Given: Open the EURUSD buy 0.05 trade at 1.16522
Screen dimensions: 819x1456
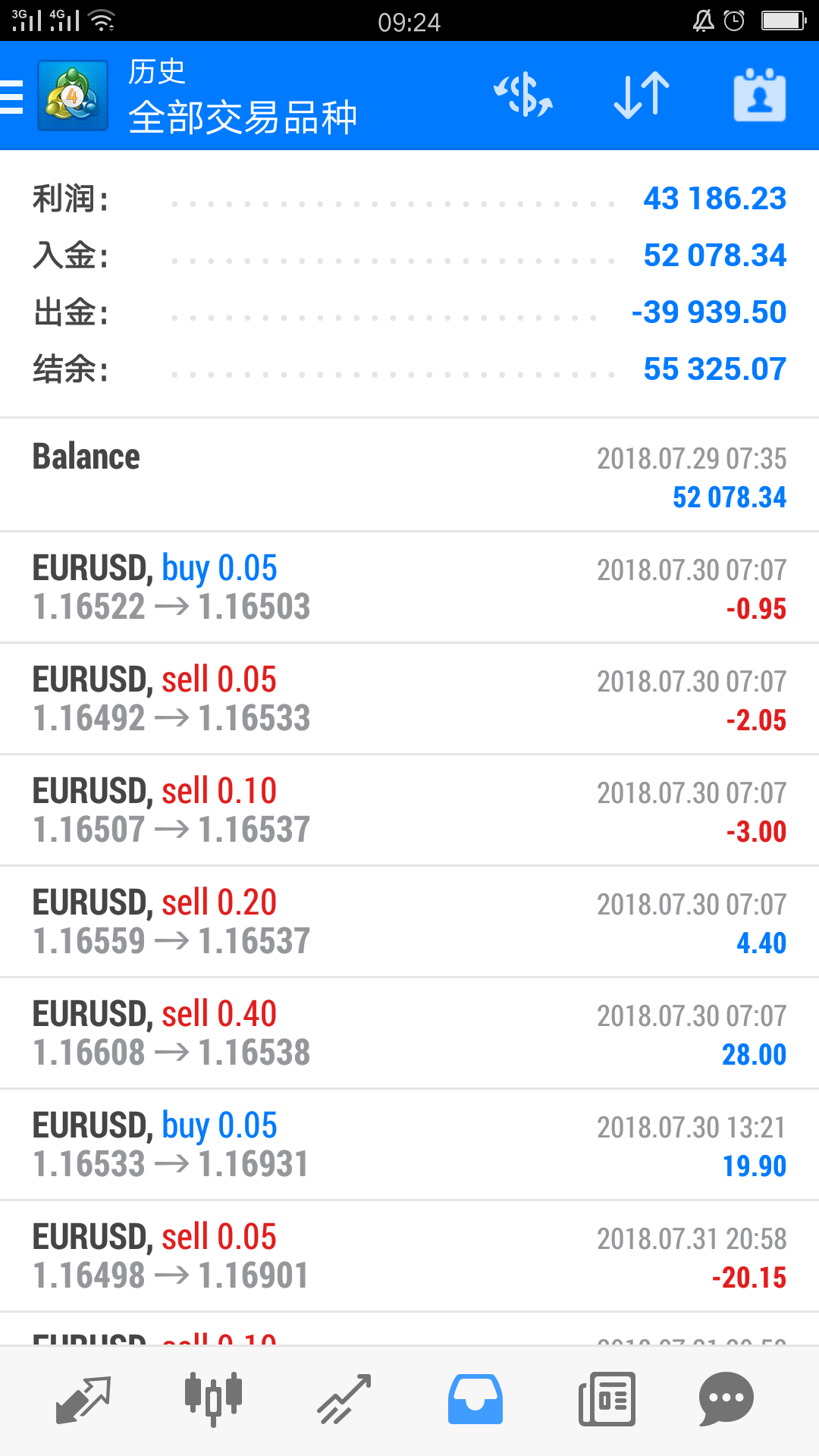Looking at the screenshot, I should [409, 588].
